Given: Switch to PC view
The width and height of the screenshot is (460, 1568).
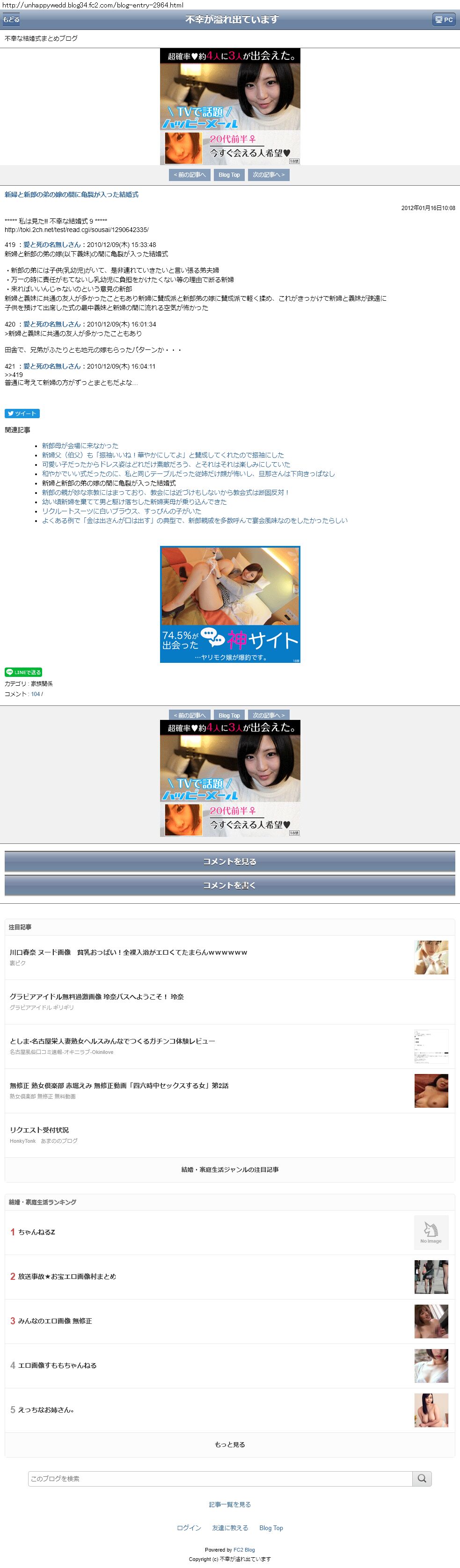Looking at the screenshot, I should tap(443, 20).
